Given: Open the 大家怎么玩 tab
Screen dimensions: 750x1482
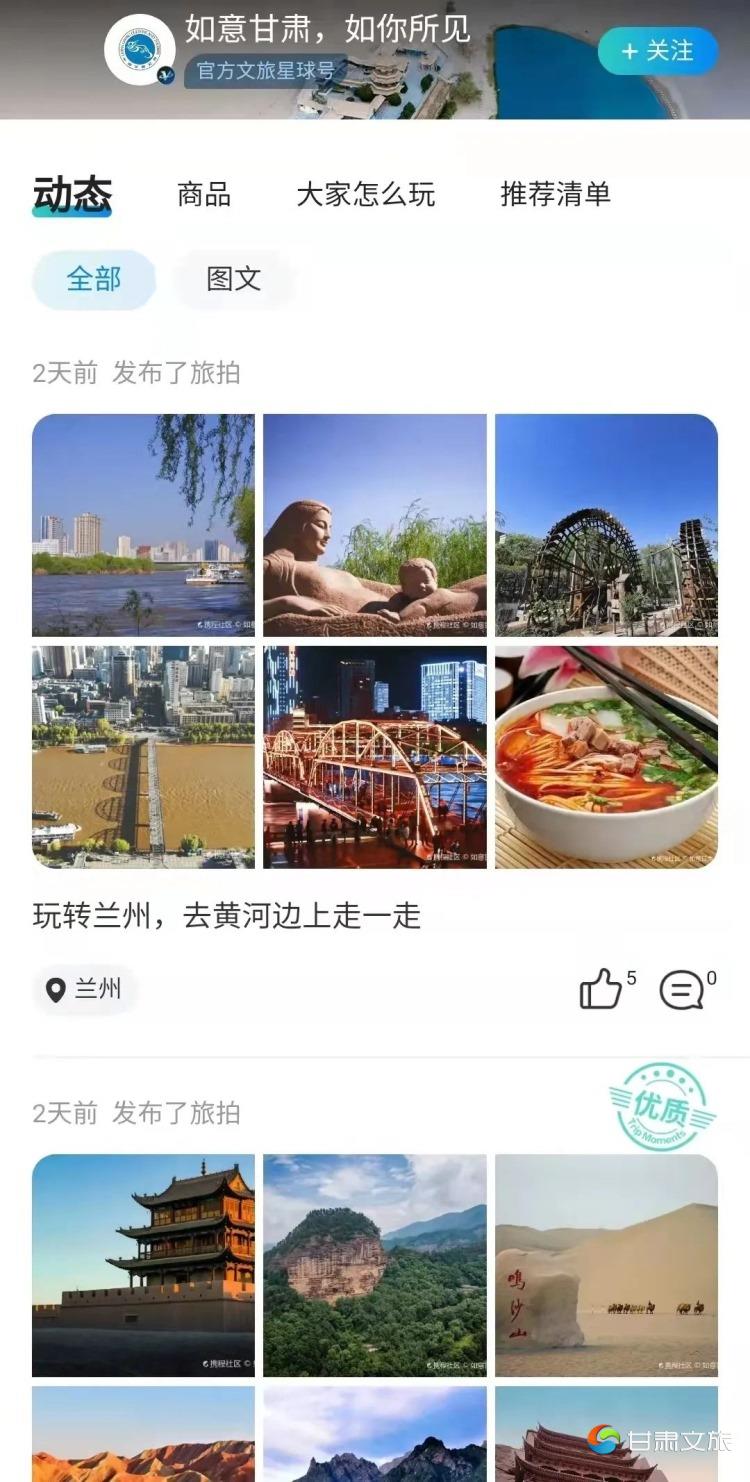Looking at the screenshot, I should [366, 194].
